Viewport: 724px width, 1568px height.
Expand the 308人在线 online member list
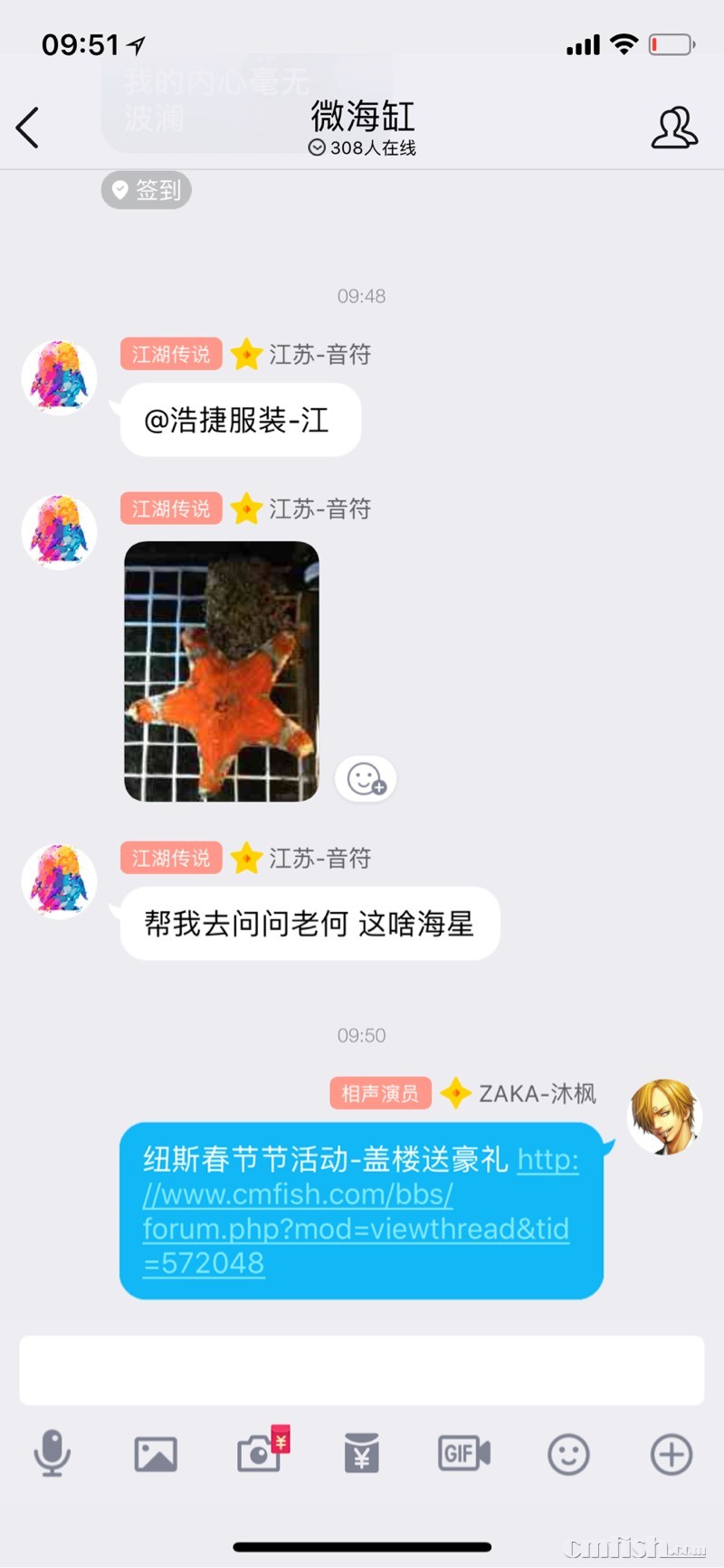pyautogui.click(x=361, y=149)
